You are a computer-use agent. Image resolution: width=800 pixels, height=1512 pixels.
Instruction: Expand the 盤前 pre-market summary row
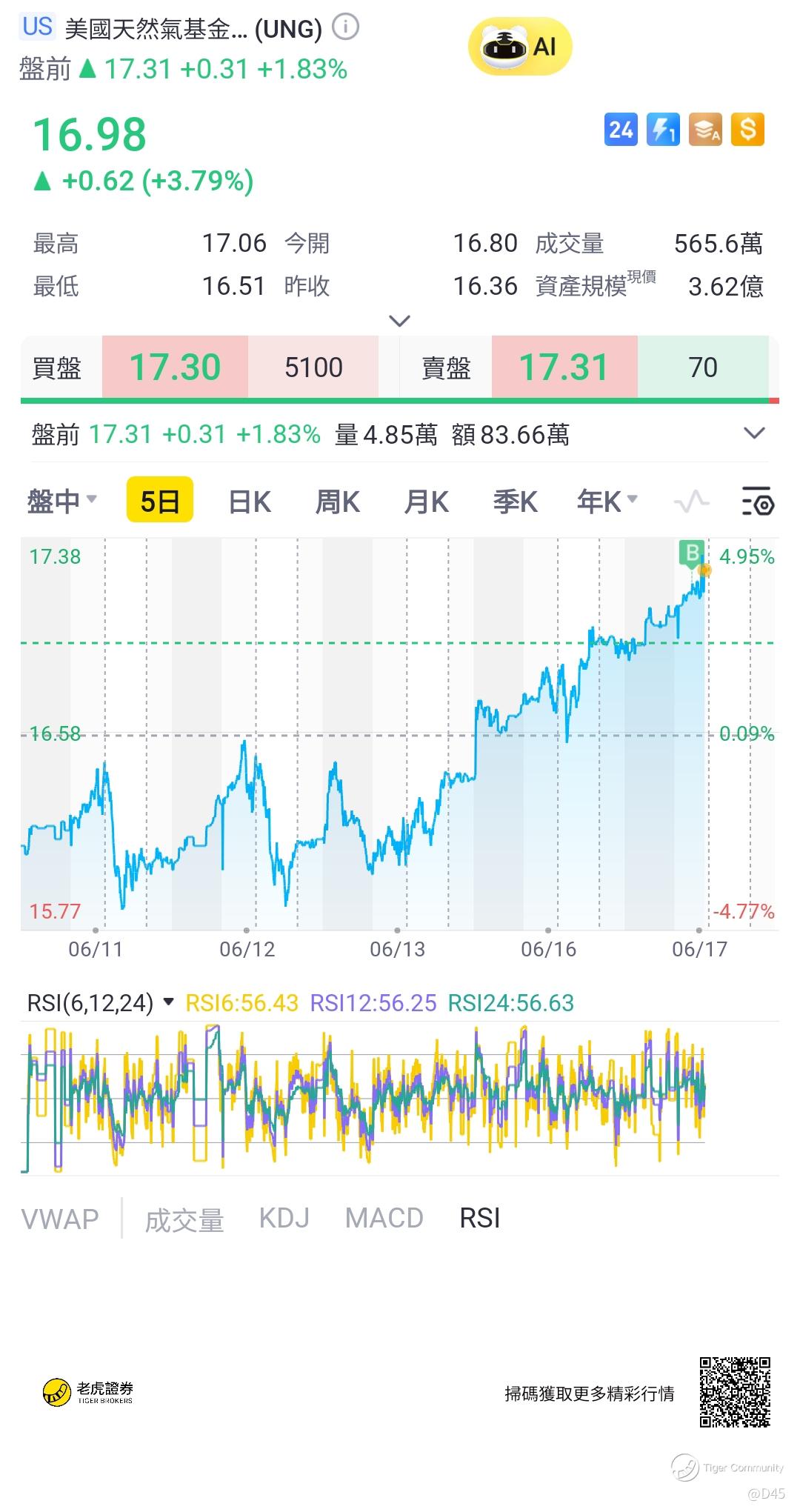click(753, 434)
